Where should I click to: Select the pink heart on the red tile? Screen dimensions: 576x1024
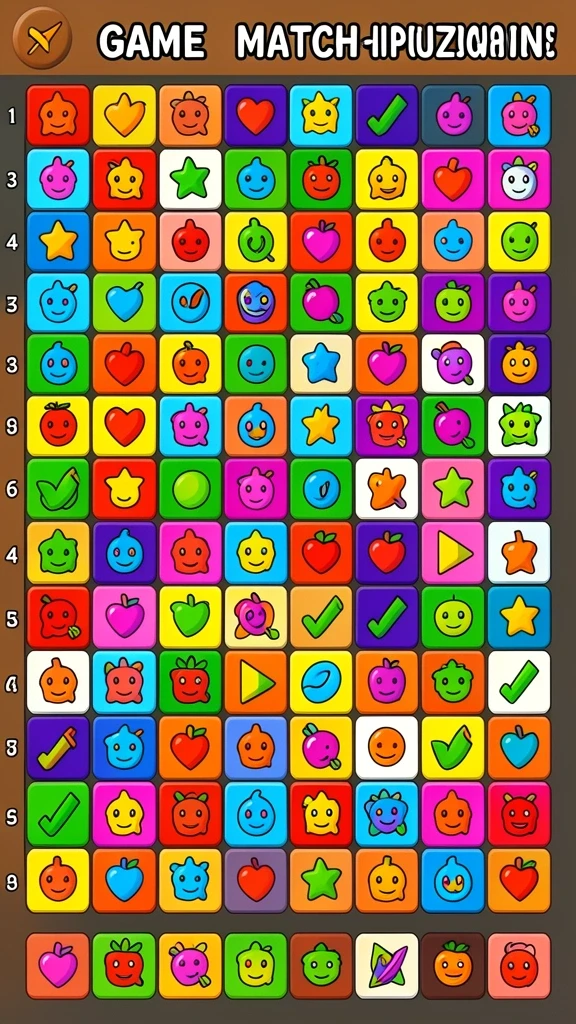point(321,241)
